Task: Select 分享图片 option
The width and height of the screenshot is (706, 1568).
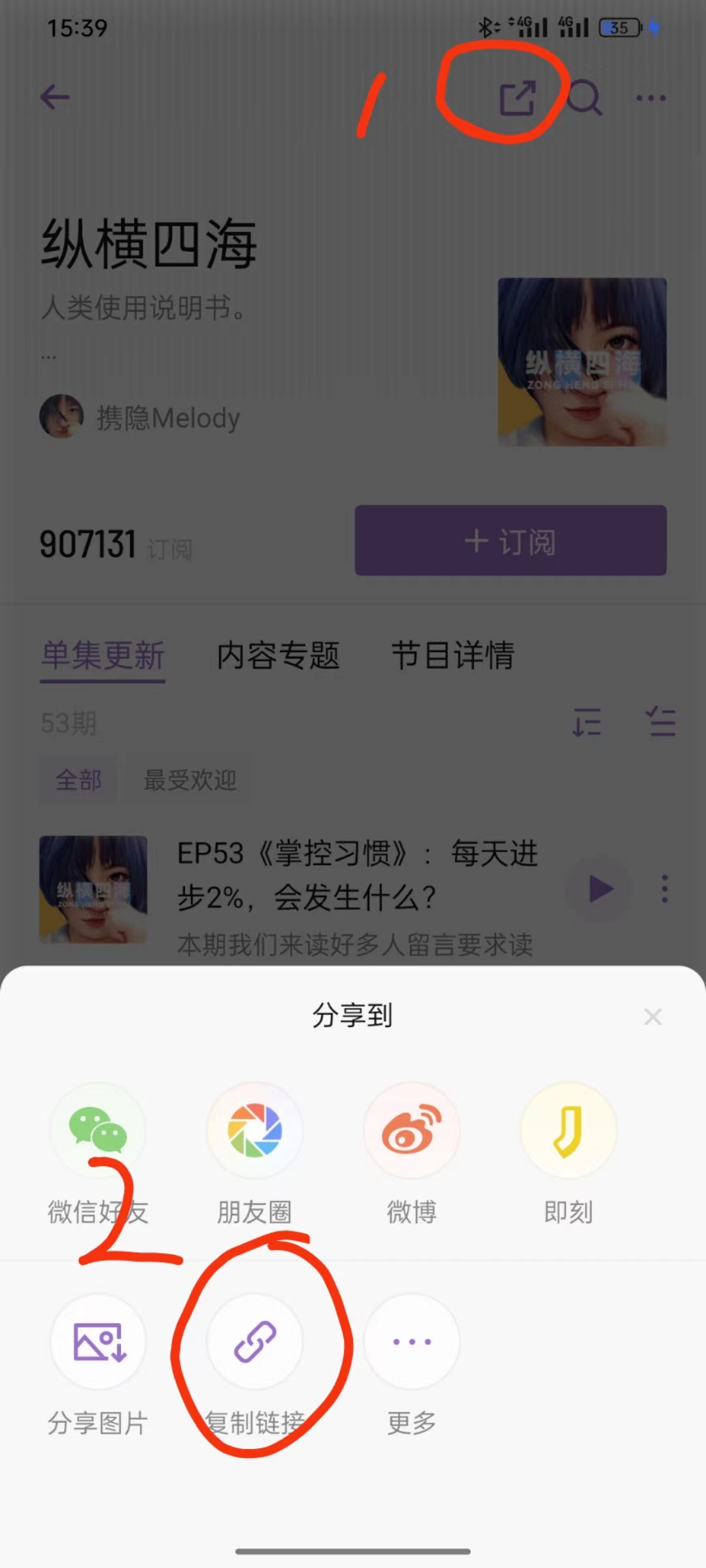Action: point(98,1342)
